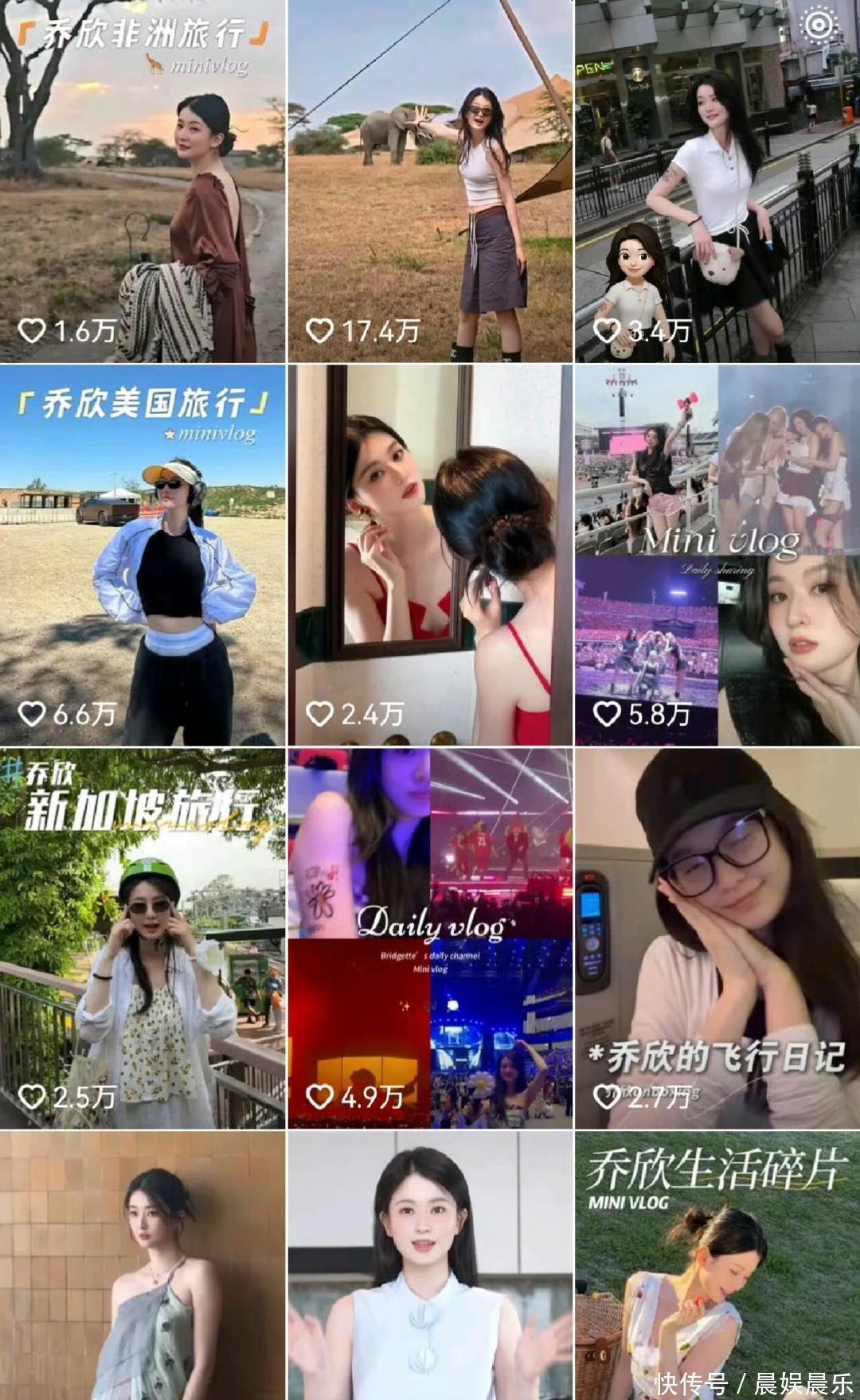This screenshot has height=1400, width=860.
Task: Open the 乔欣新加坡旅行 video
Action: 142,938
